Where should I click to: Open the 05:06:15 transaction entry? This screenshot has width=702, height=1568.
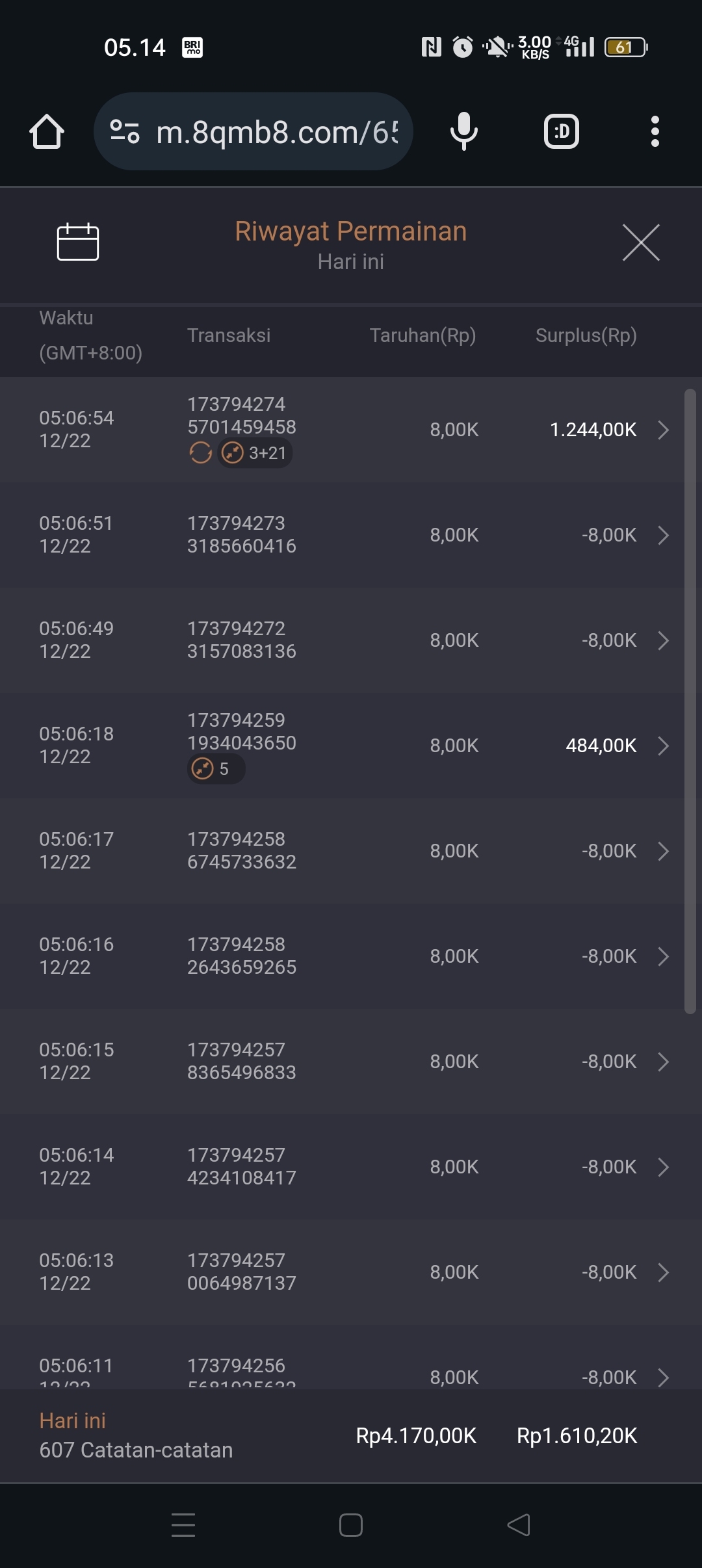pos(662,1062)
